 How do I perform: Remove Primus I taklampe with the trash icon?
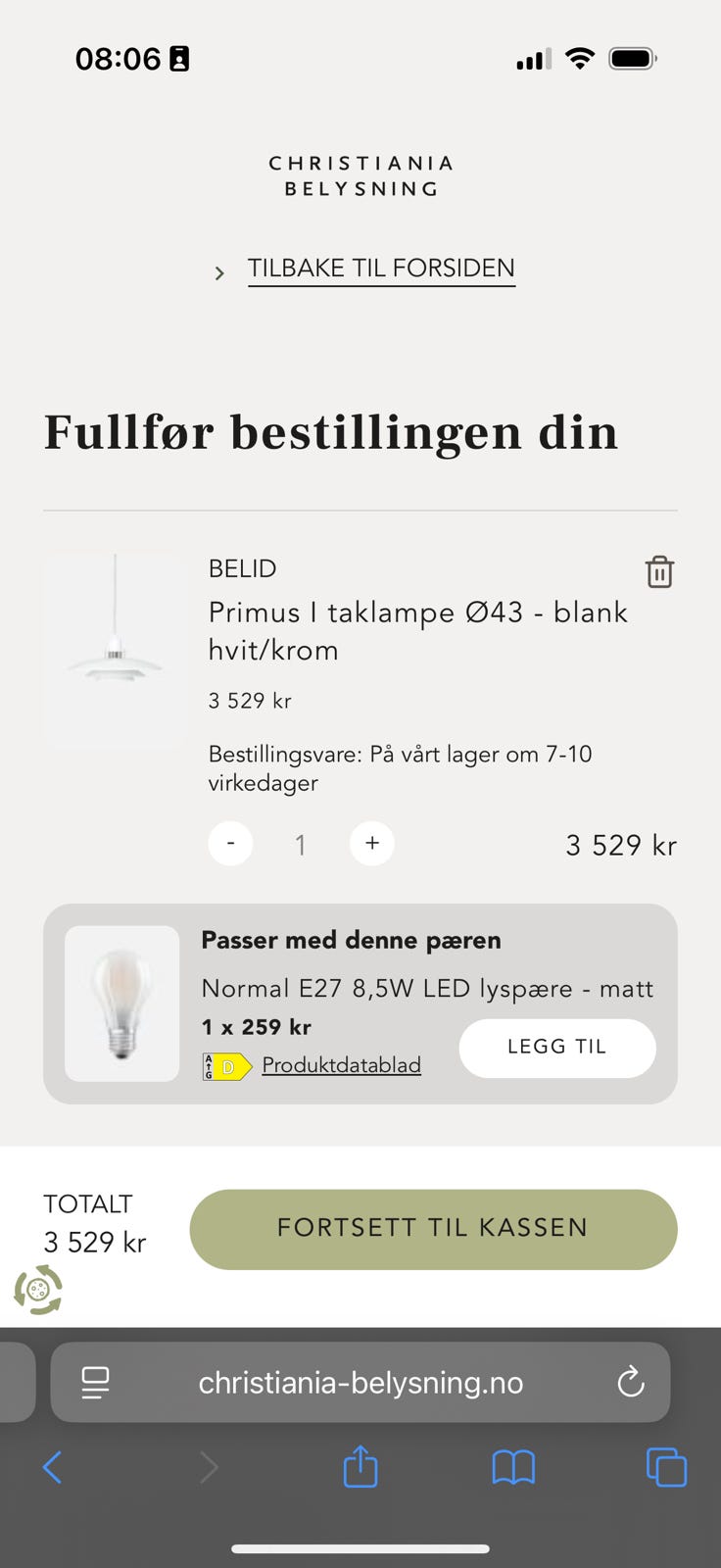click(659, 571)
